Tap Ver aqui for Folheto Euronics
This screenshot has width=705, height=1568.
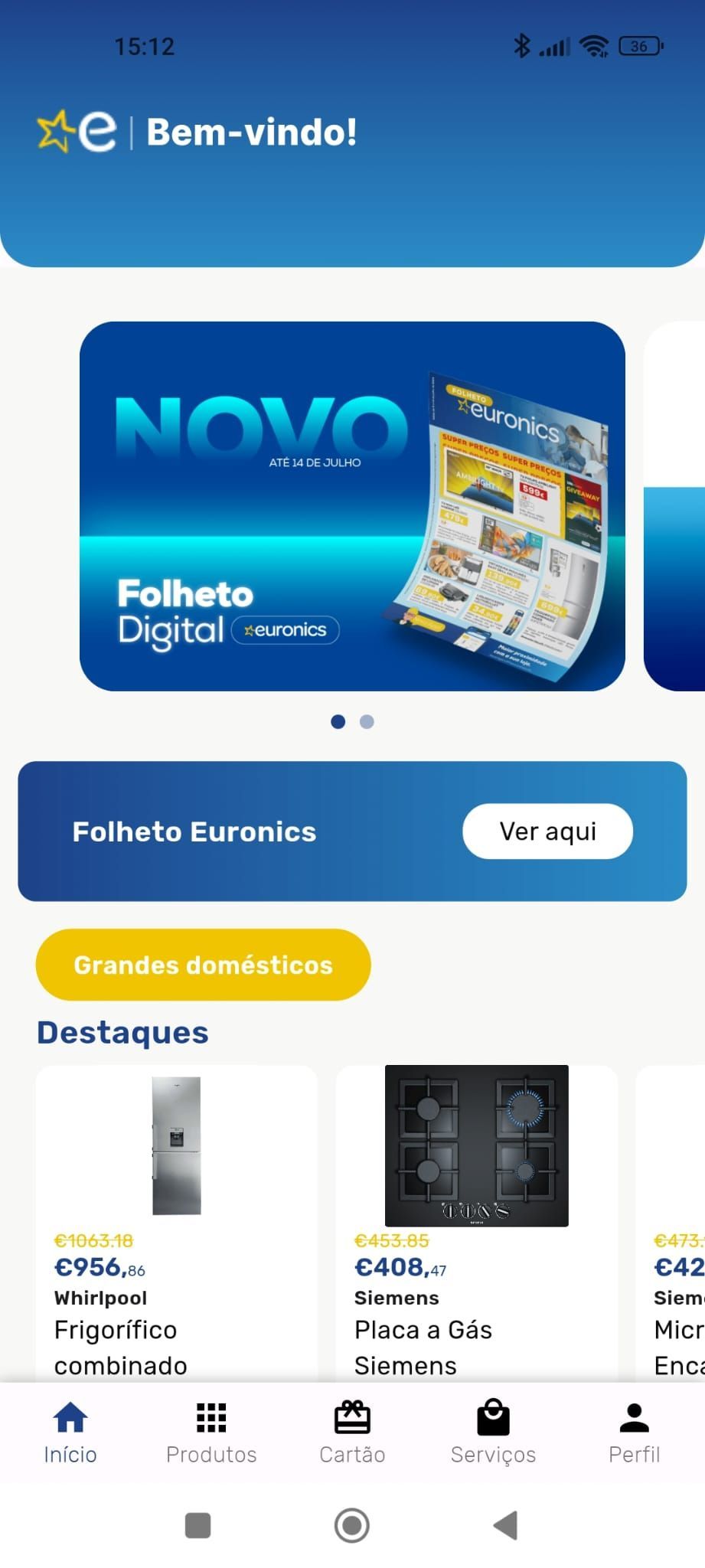click(x=547, y=831)
